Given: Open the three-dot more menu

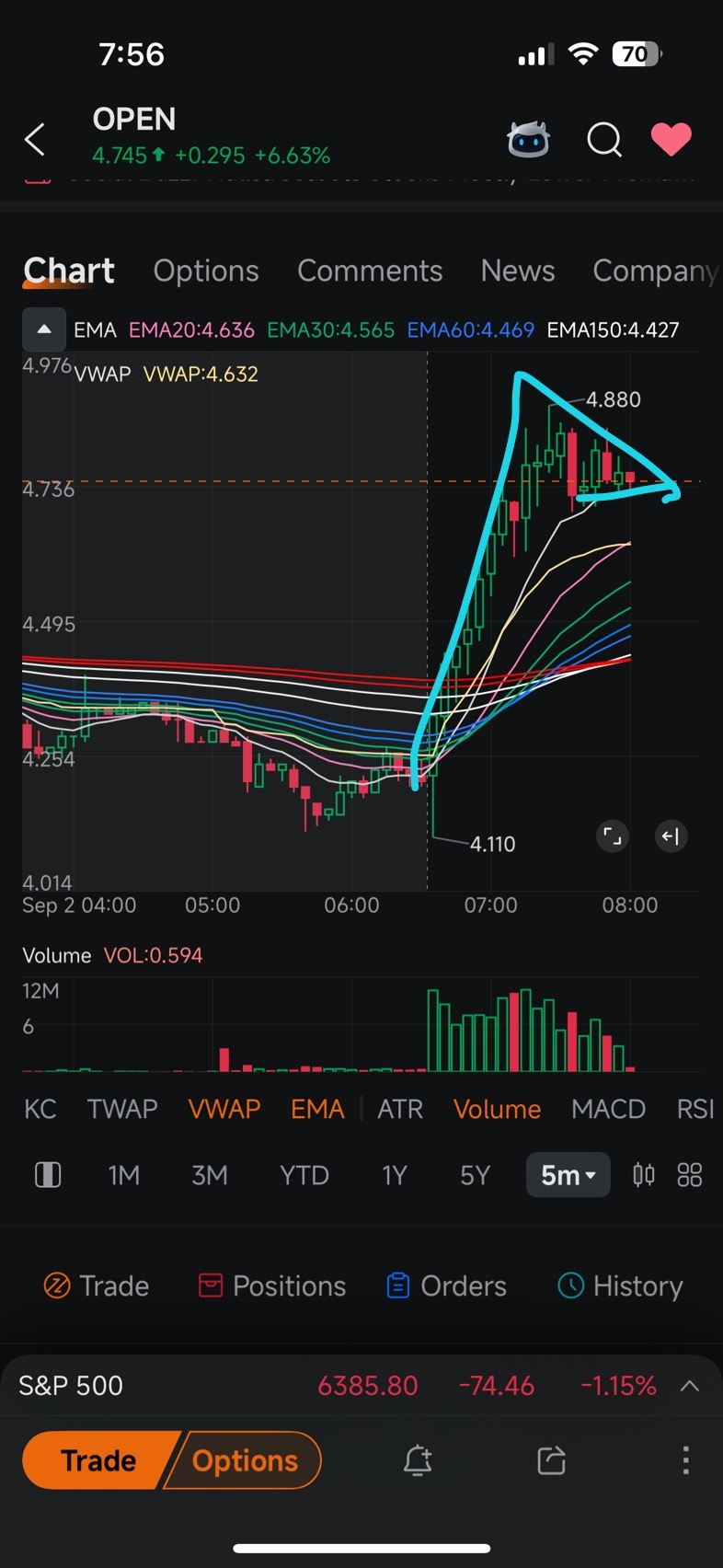Looking at the screenshot, I should [x=685, y=1460].
